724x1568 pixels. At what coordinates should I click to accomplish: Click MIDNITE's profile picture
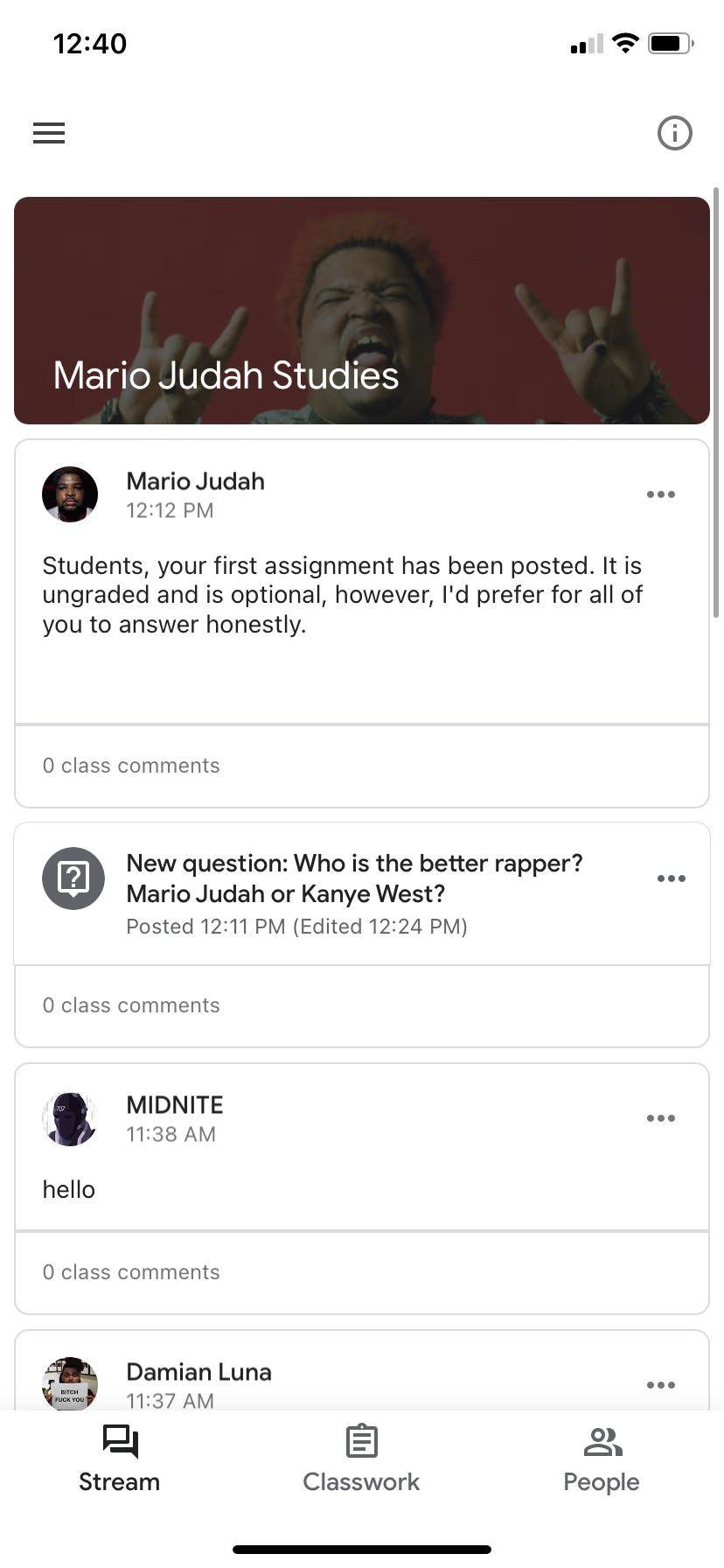70,1118
